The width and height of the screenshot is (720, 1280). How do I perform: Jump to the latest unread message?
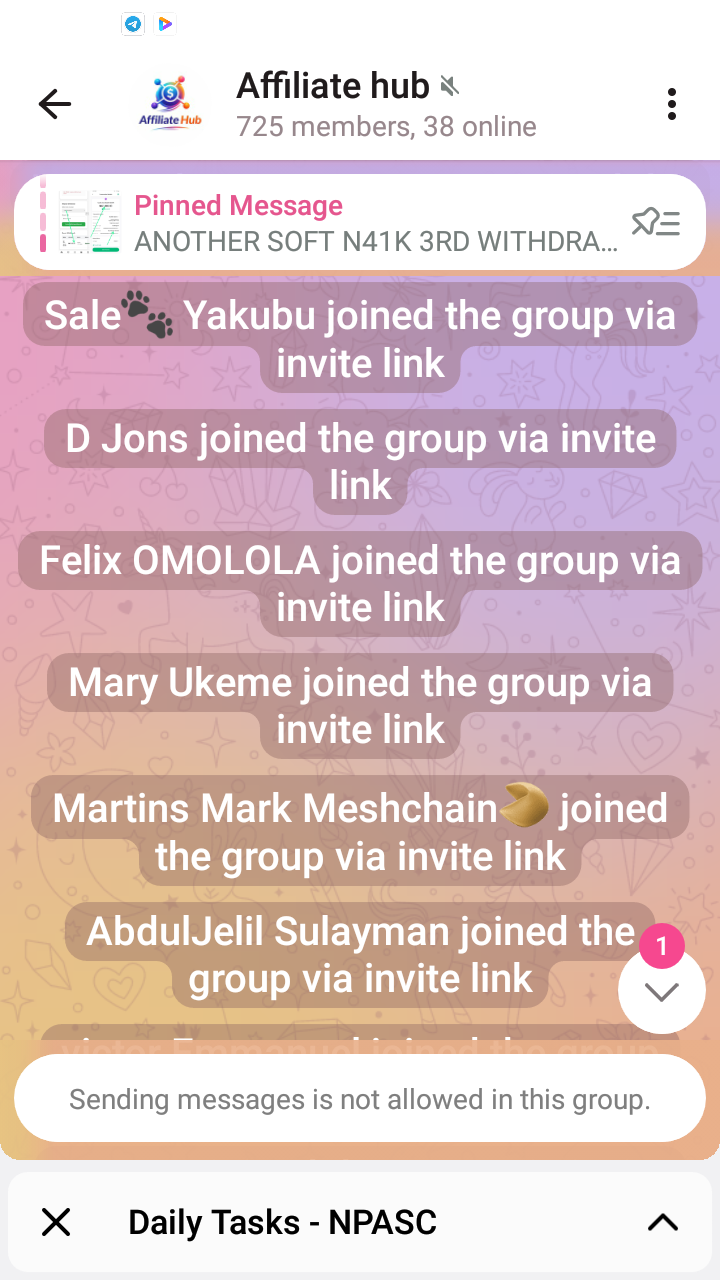tap(662, 990)
